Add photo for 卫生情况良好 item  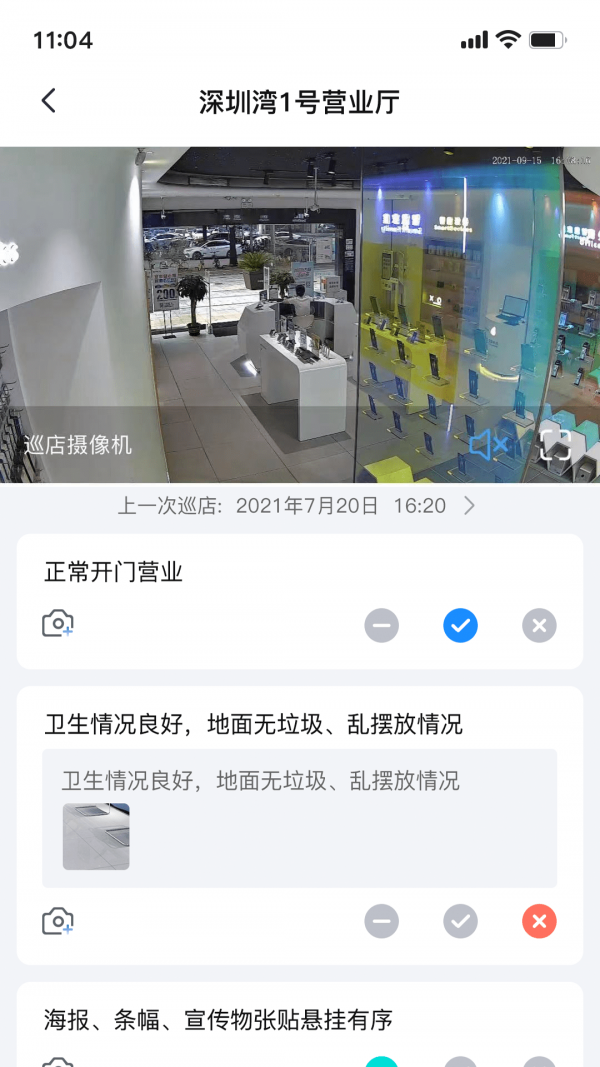click(x=58, y=921)
